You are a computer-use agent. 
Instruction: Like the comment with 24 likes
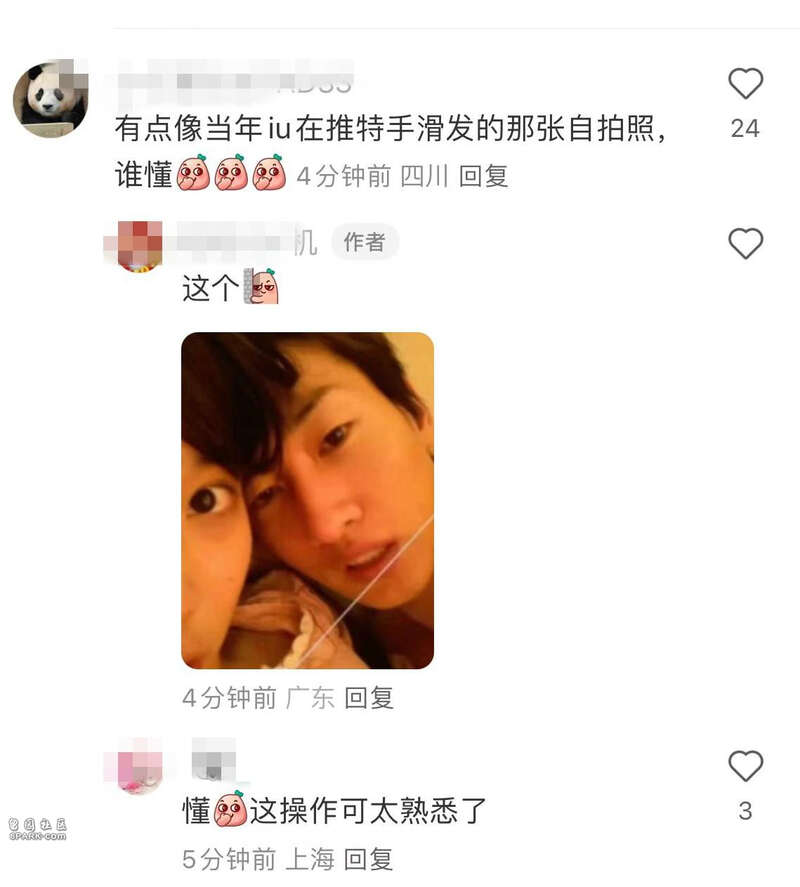(745, 84)
